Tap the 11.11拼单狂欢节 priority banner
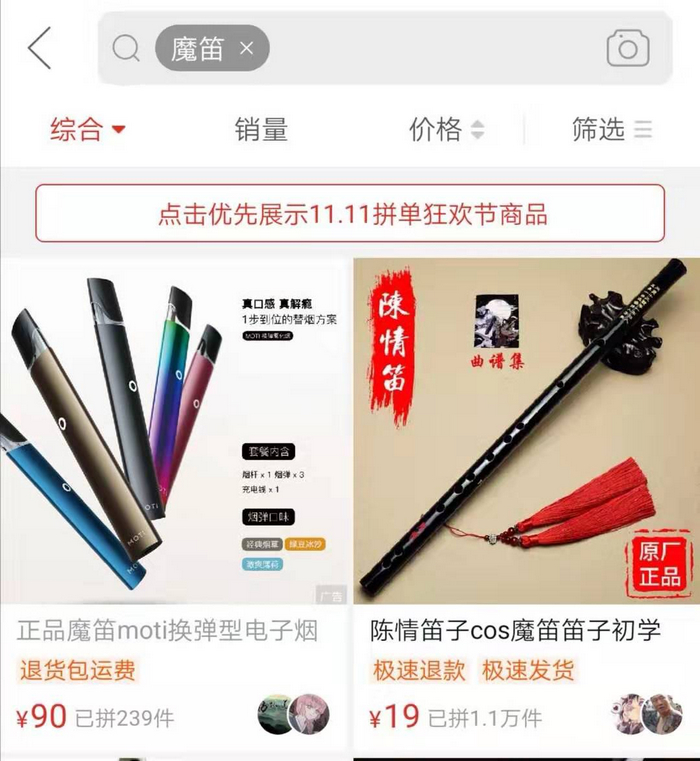 [x=350, y=213]
